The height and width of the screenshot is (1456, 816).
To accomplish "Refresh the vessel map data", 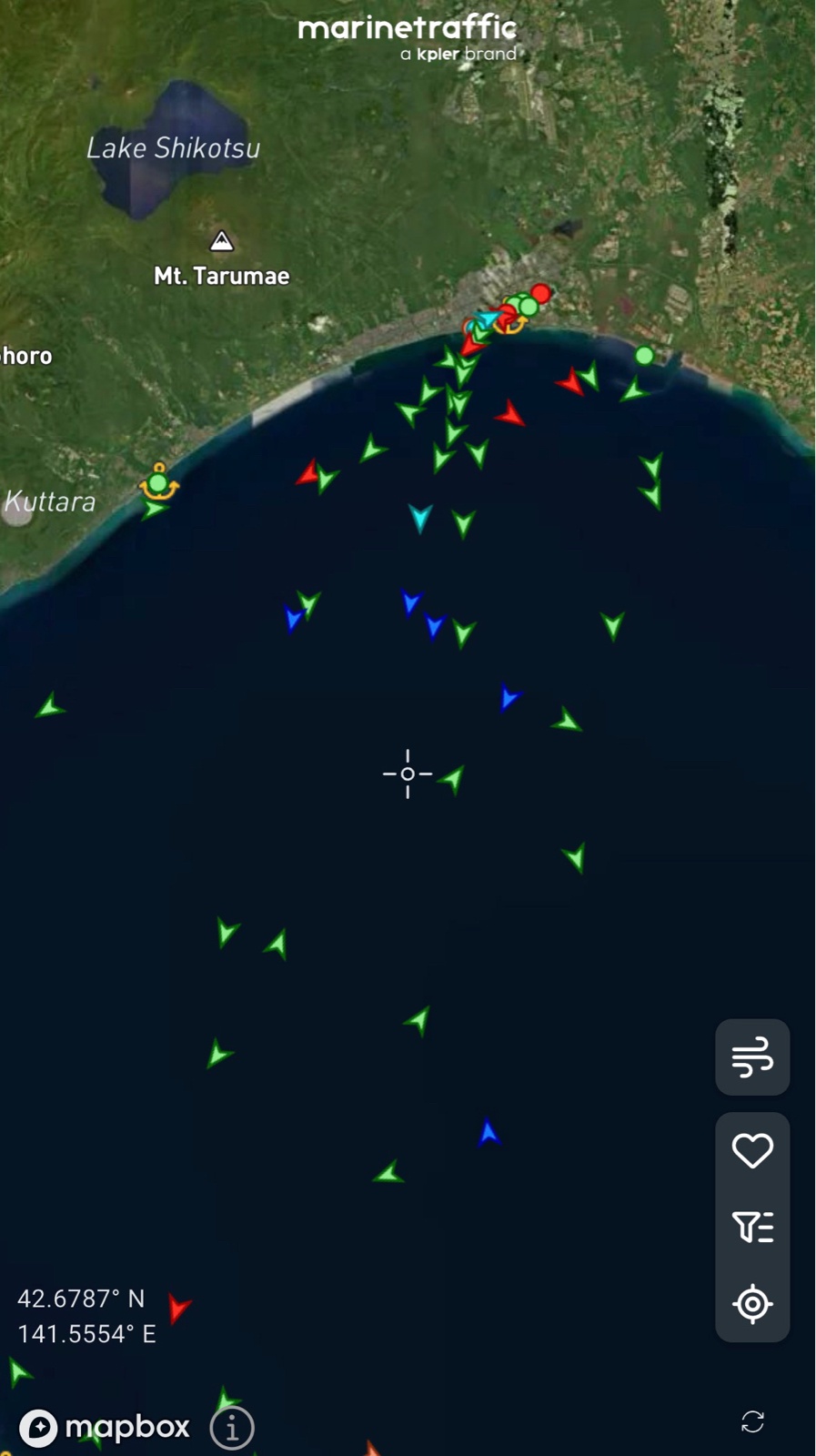I will point(752,1421).
